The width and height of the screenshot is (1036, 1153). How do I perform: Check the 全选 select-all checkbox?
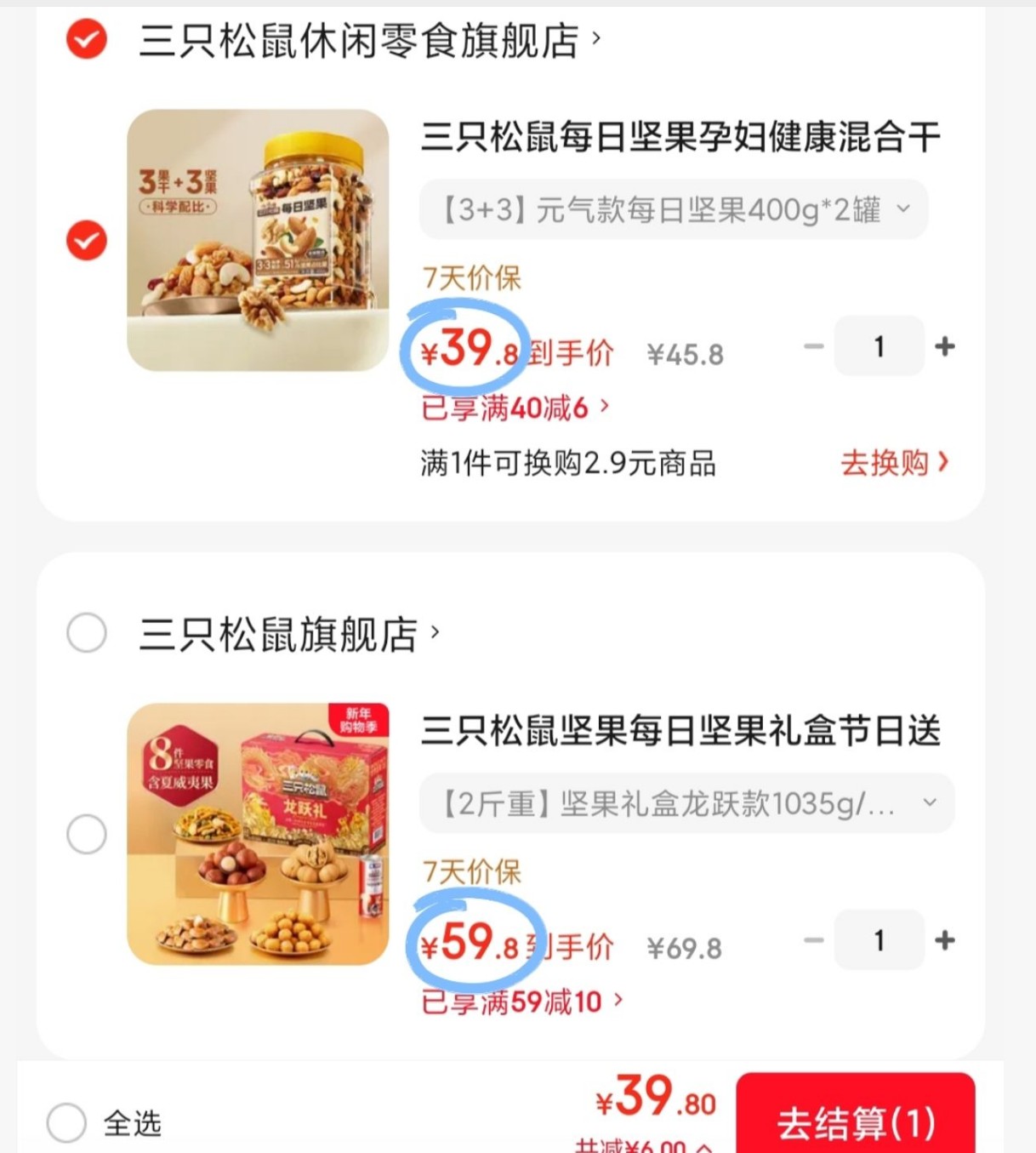67,1123
